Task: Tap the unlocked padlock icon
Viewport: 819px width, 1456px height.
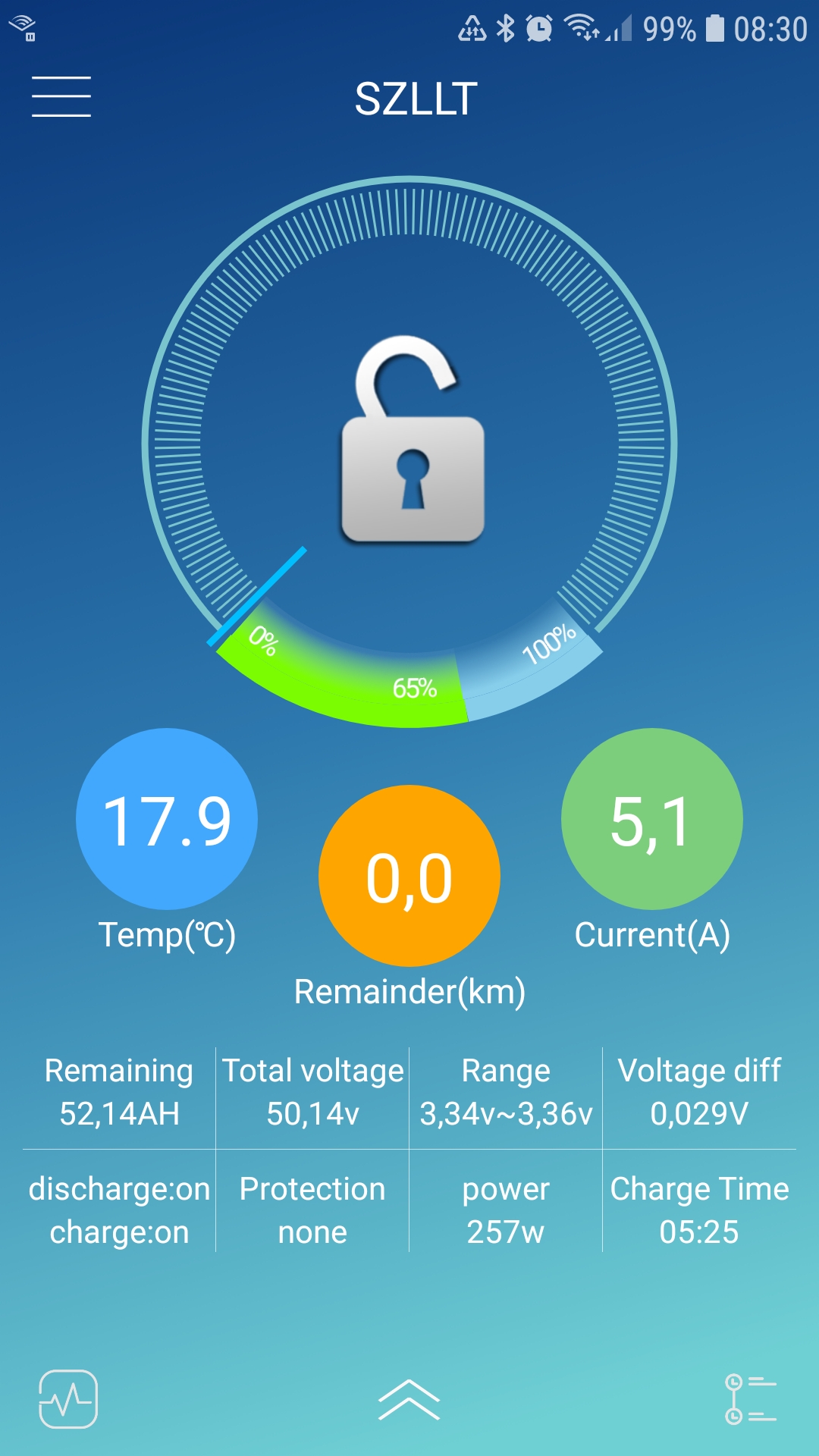Action: coord(413,440)
